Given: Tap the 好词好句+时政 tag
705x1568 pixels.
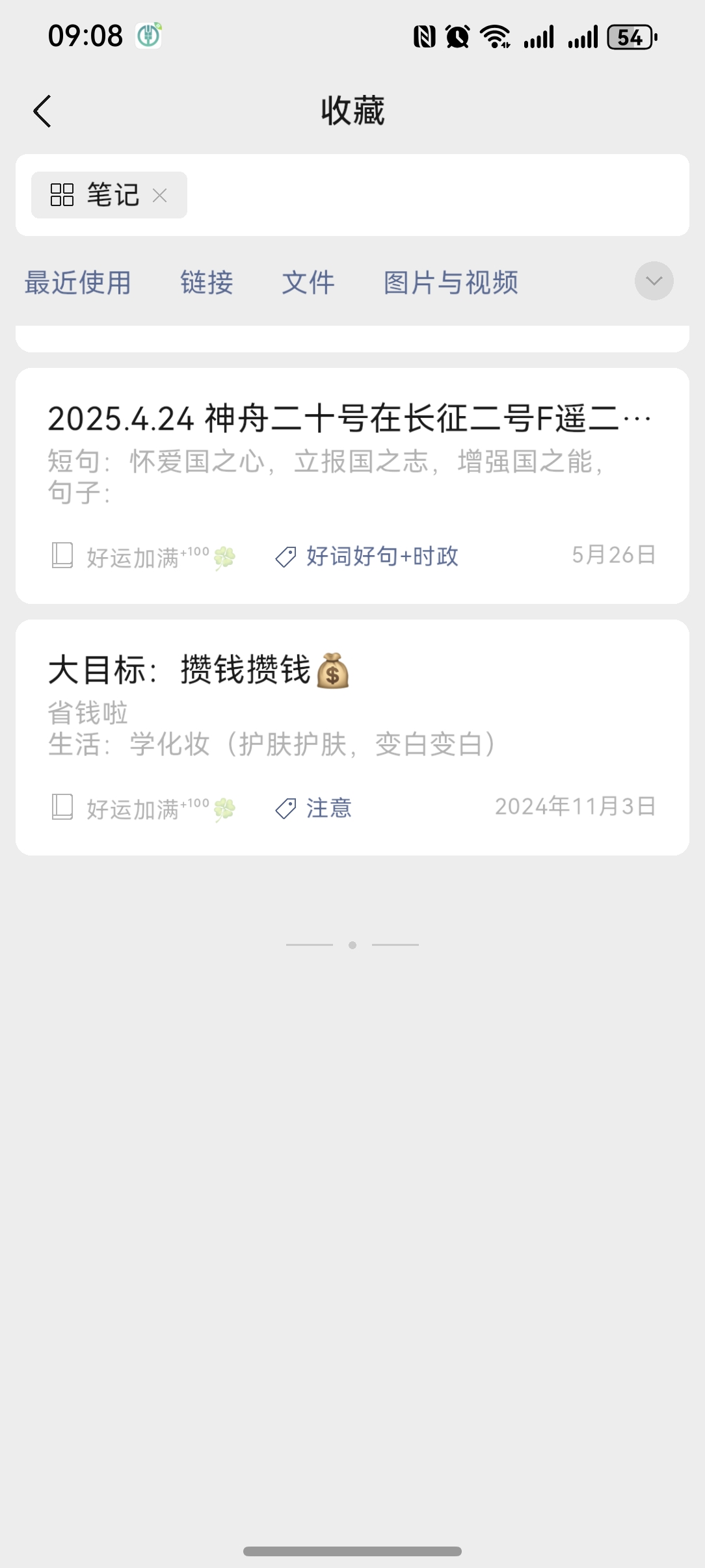Looking at the screenshot, I should 382,556.
